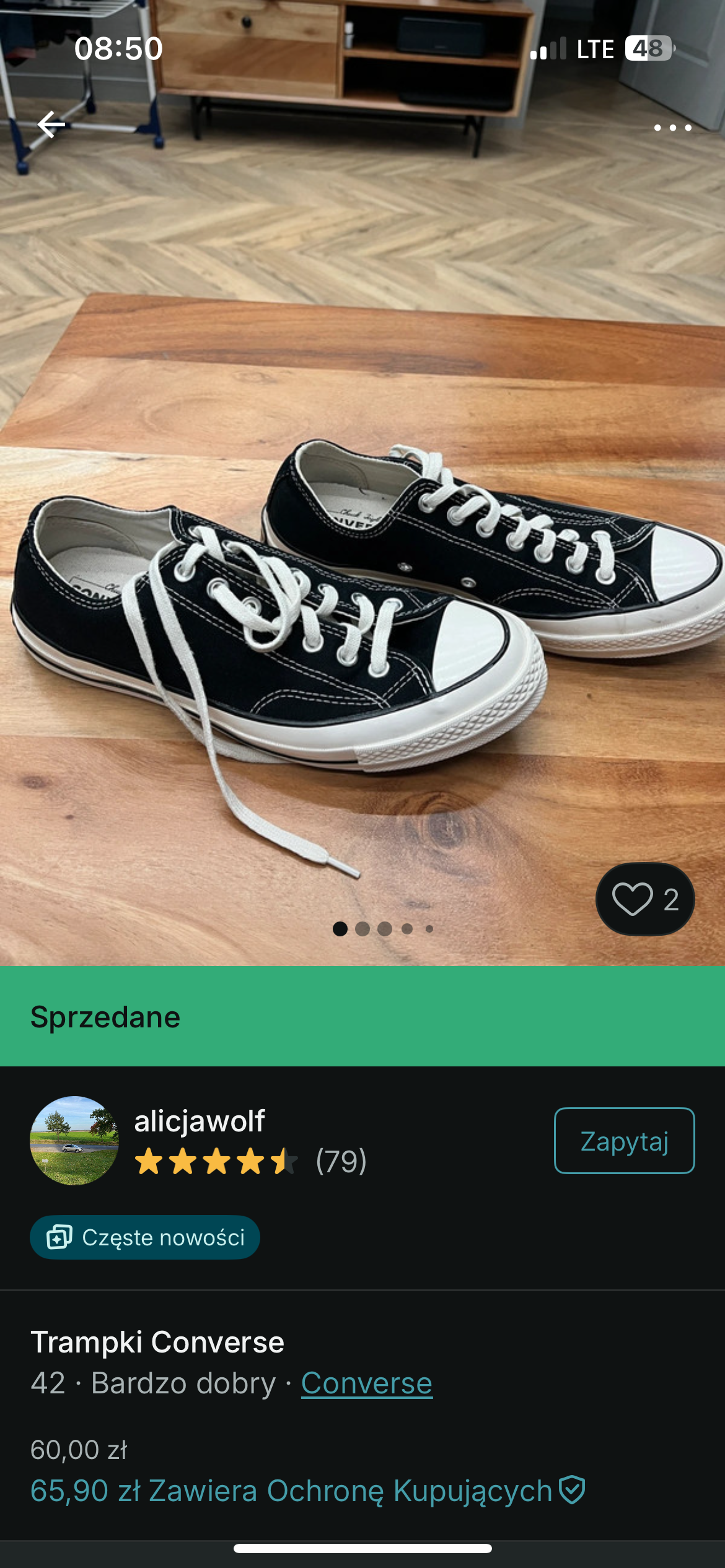Open the Converse brand link

[x=367, y=1384]
